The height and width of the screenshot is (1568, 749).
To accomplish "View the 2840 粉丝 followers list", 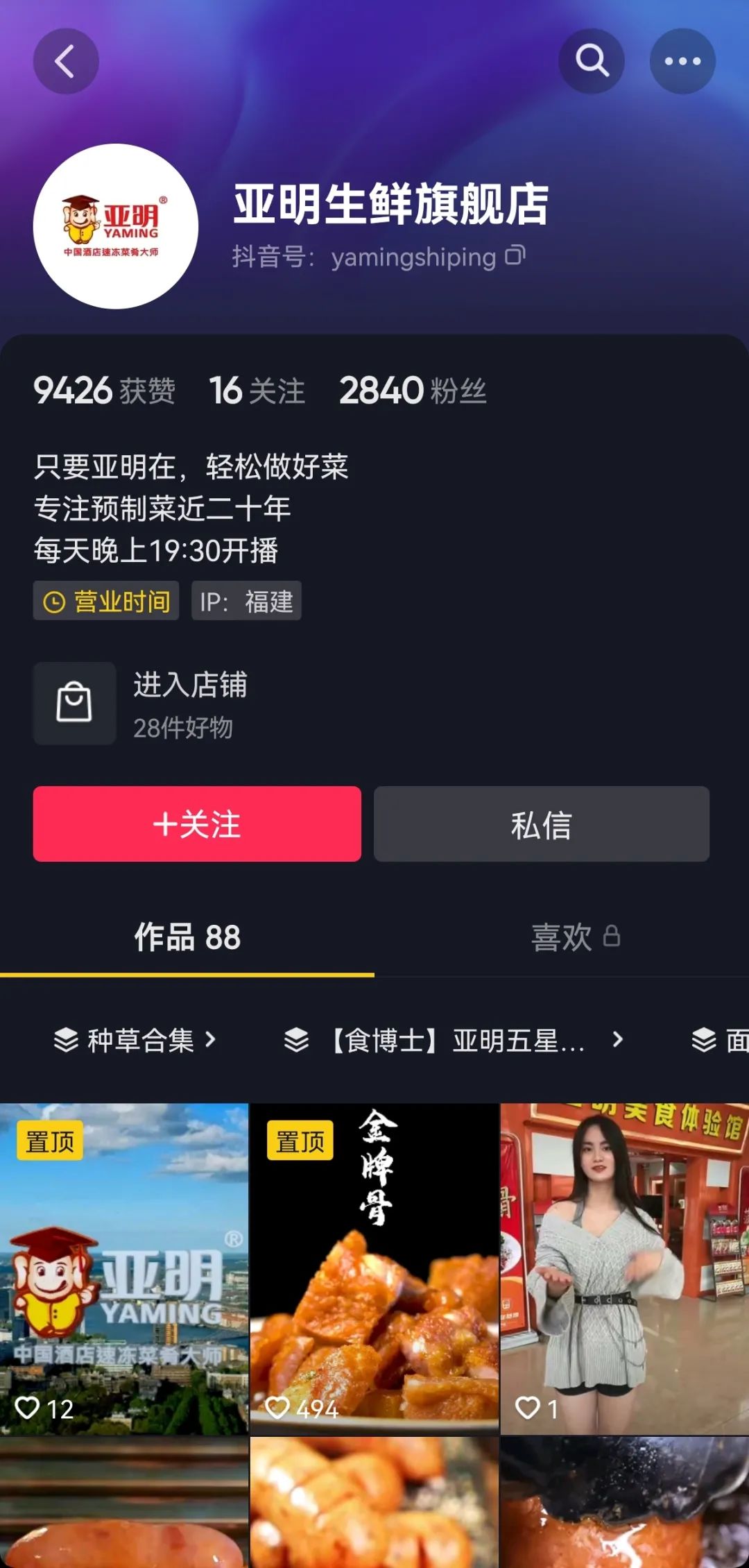I will pos(413,391).
